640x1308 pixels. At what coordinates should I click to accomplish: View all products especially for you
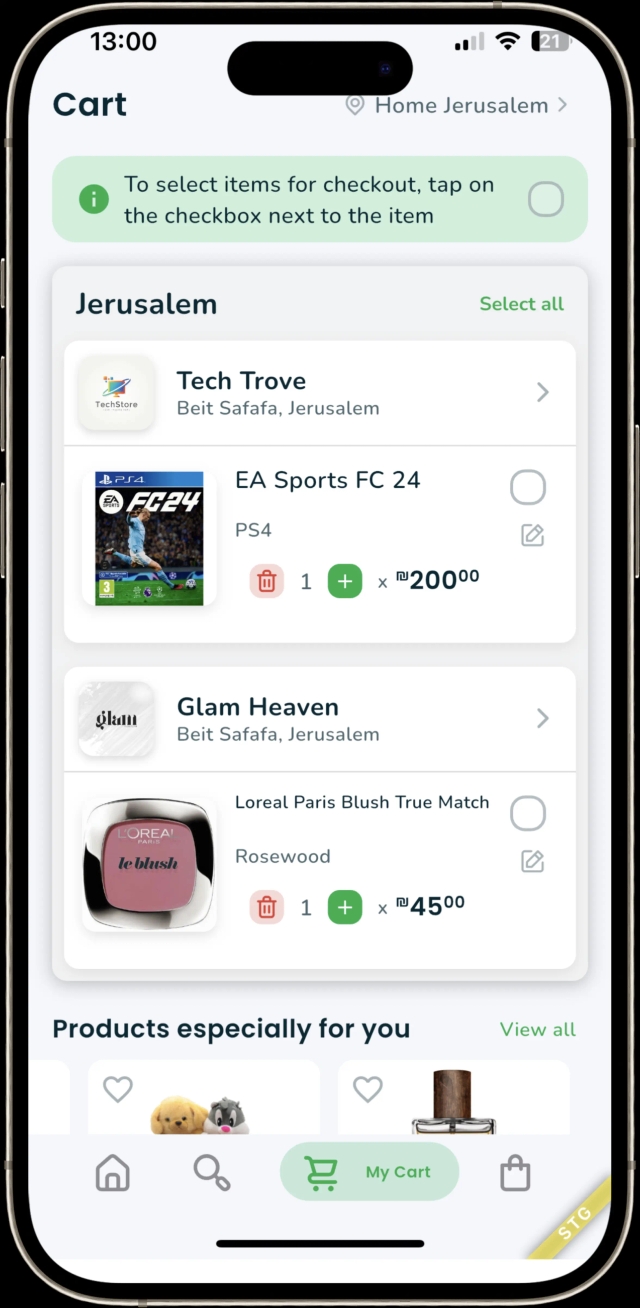(x=537, y=1029)
